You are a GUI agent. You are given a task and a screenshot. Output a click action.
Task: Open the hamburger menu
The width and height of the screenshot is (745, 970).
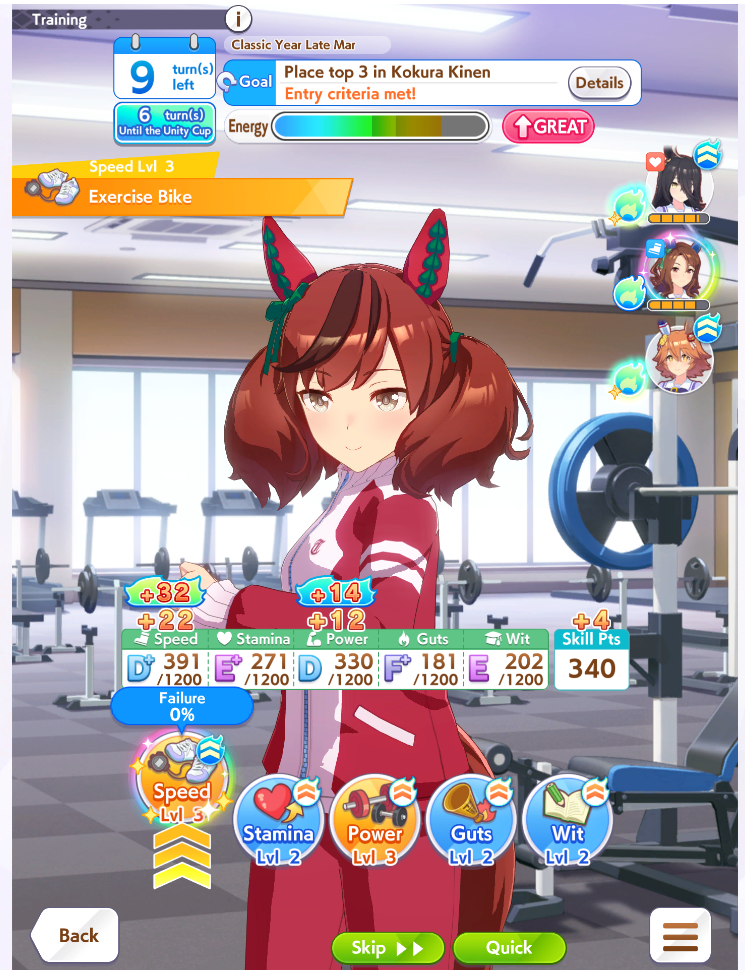click(681, 937)
